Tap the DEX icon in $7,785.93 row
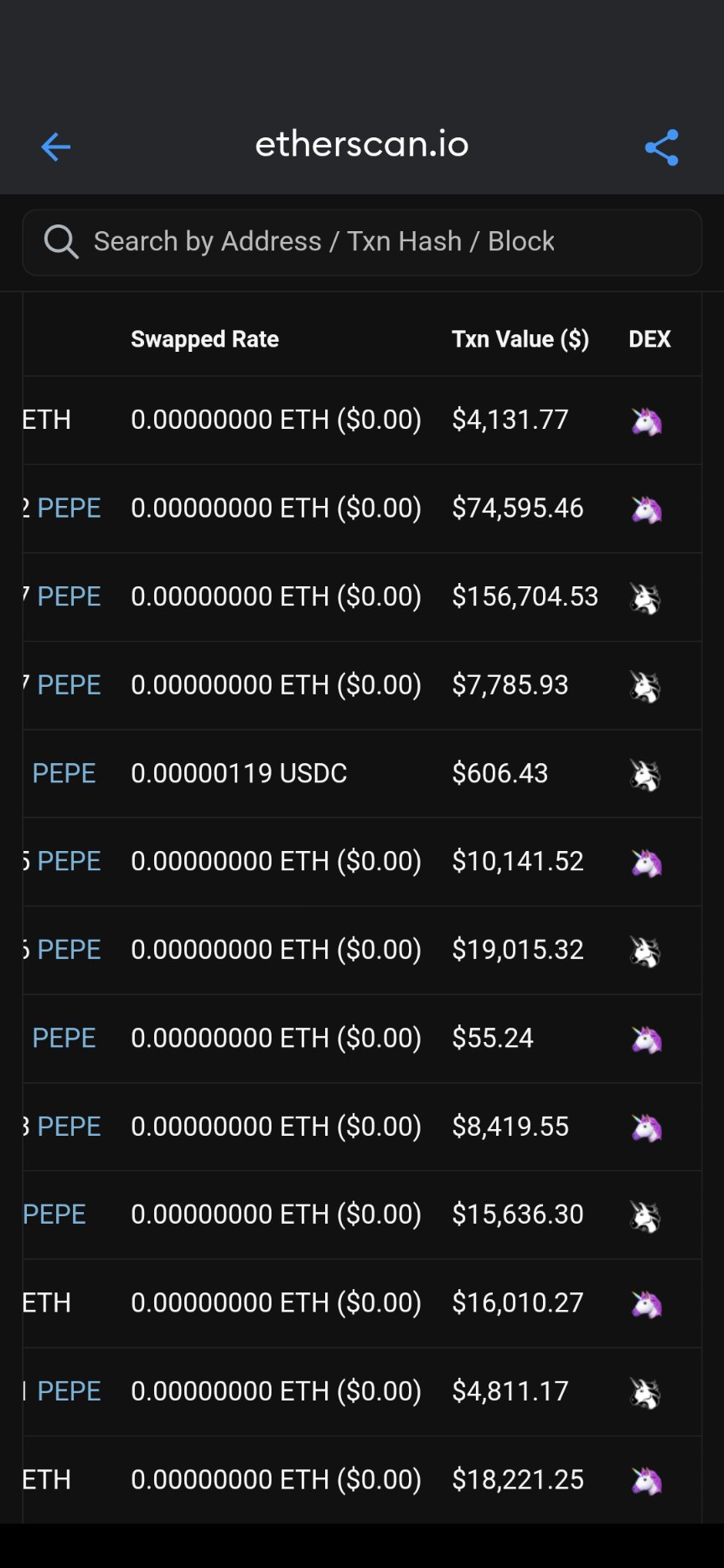 [x=645, y=686]
